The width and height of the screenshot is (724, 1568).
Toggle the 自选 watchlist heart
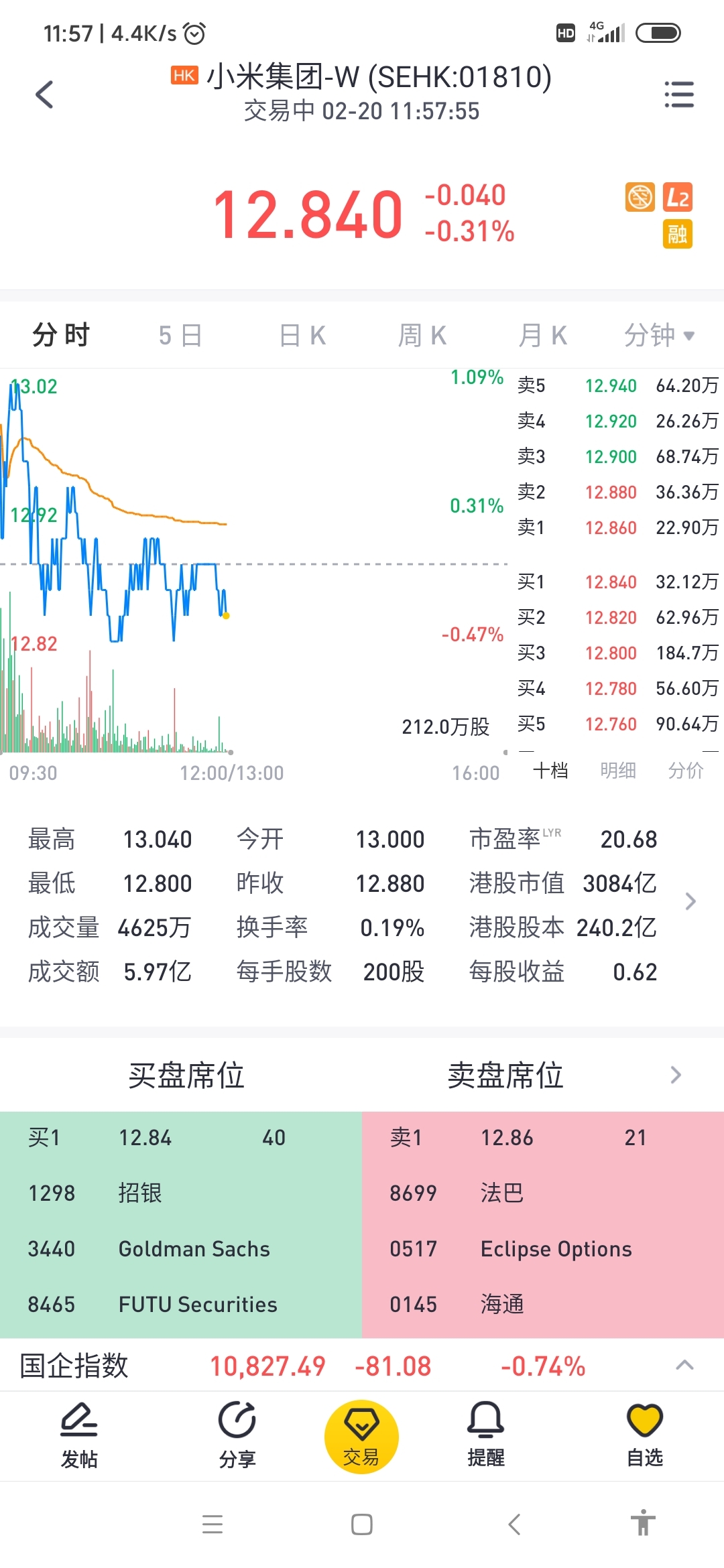coord(645,1435)
